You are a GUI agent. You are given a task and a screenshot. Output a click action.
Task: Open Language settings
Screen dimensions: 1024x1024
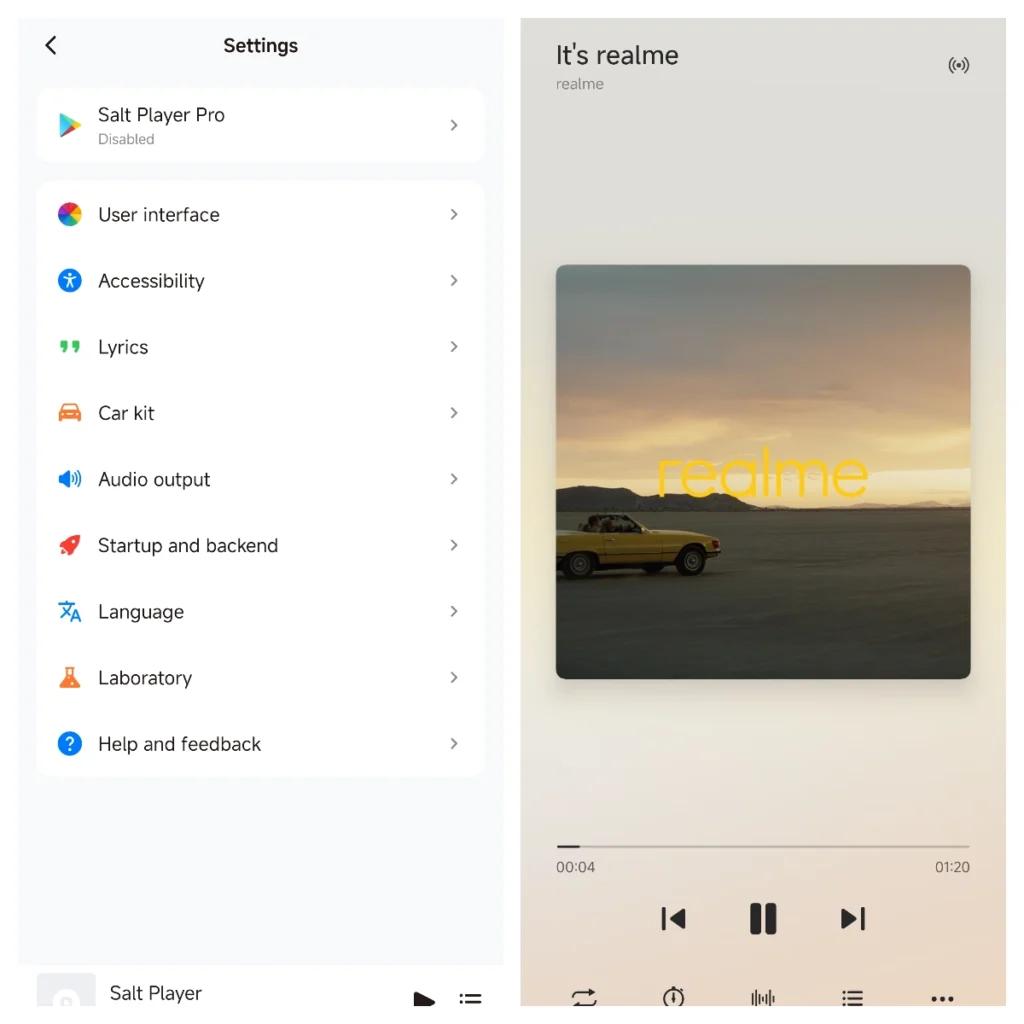pos(260,611)
